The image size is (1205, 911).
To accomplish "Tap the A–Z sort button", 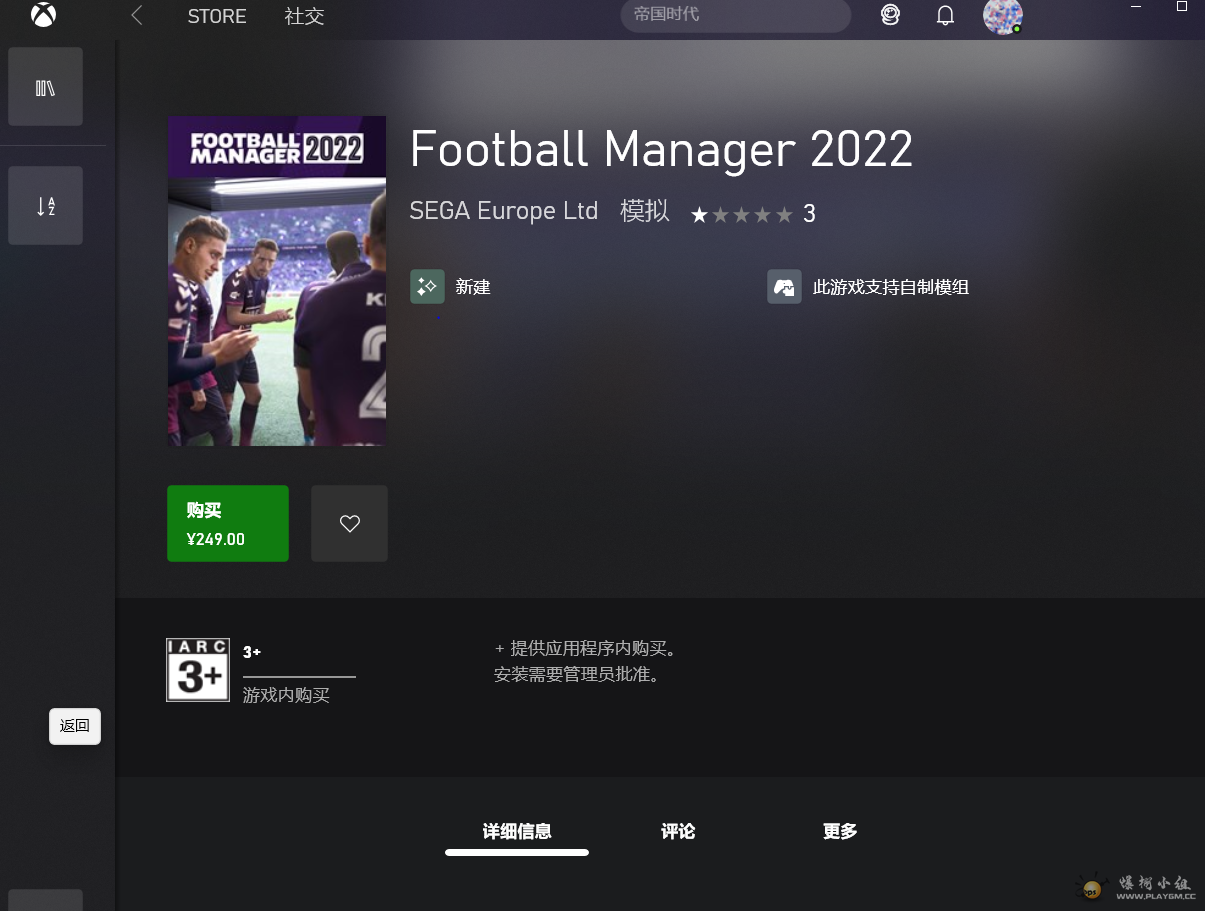I will 45,206.
